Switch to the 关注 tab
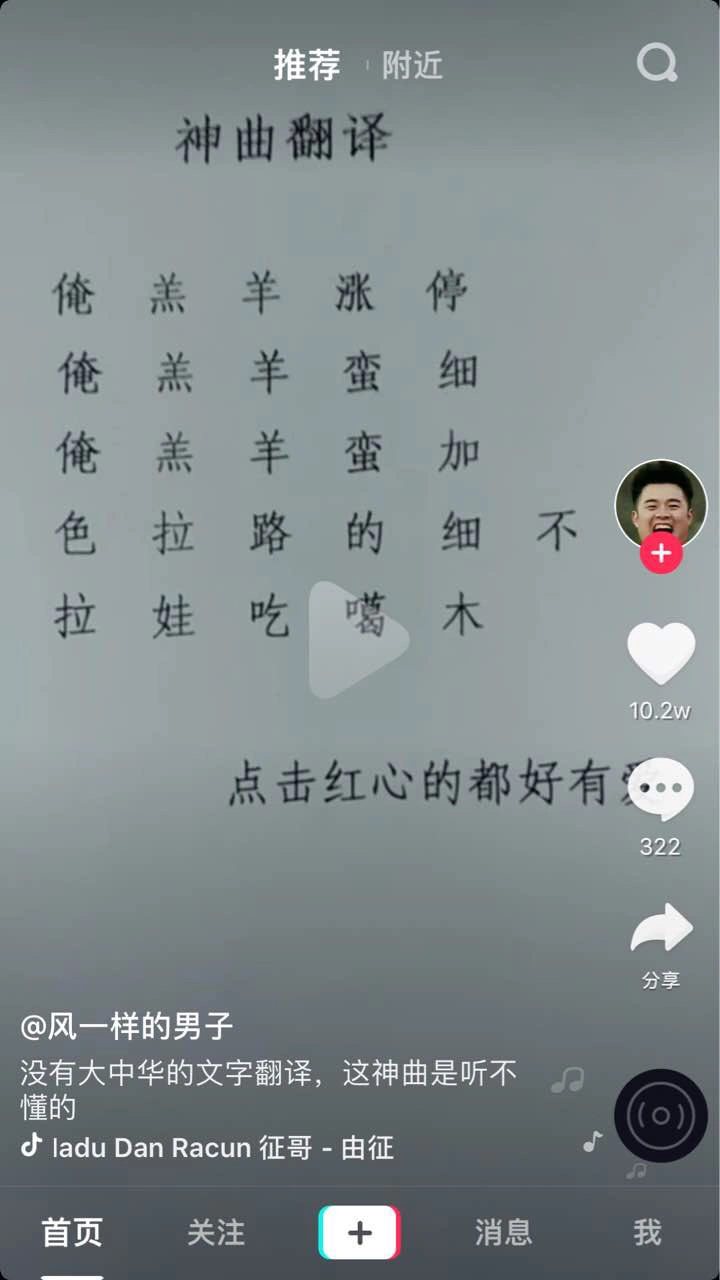The height and width of the screenshot is (1280, 720). click(216, 1232)
